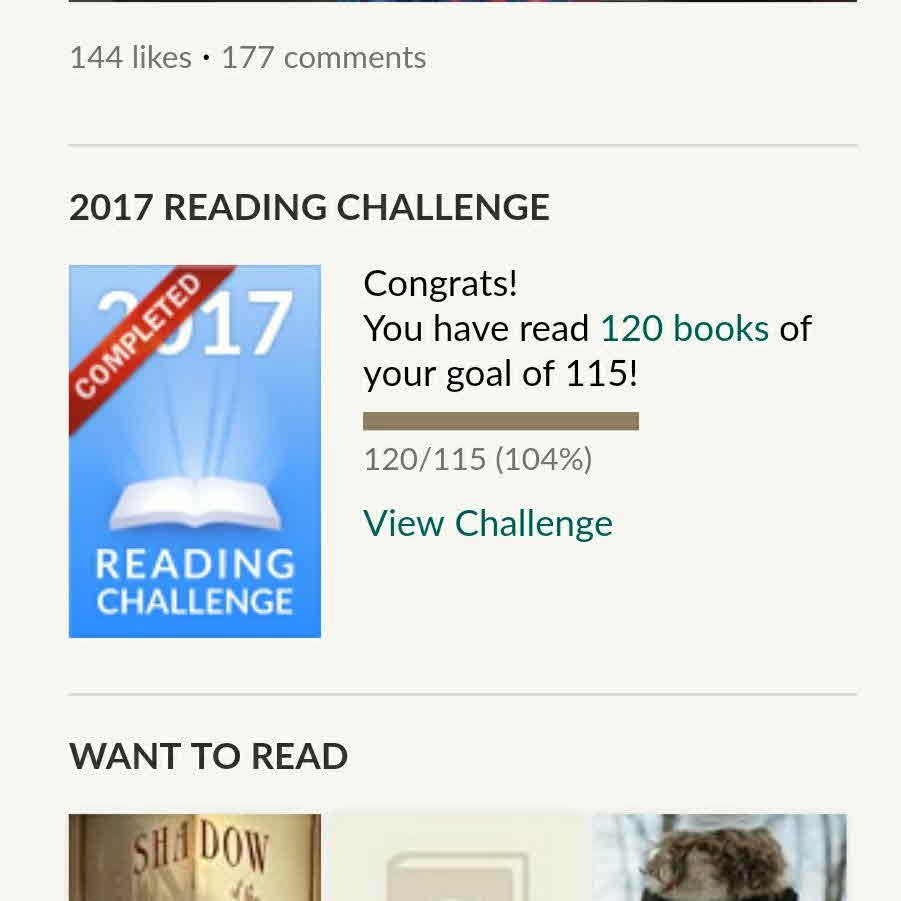Viewport: 901px width, 901px height.
Task: Tap the 2017 Reading Challenge badge
Action: tap(195, 451)
